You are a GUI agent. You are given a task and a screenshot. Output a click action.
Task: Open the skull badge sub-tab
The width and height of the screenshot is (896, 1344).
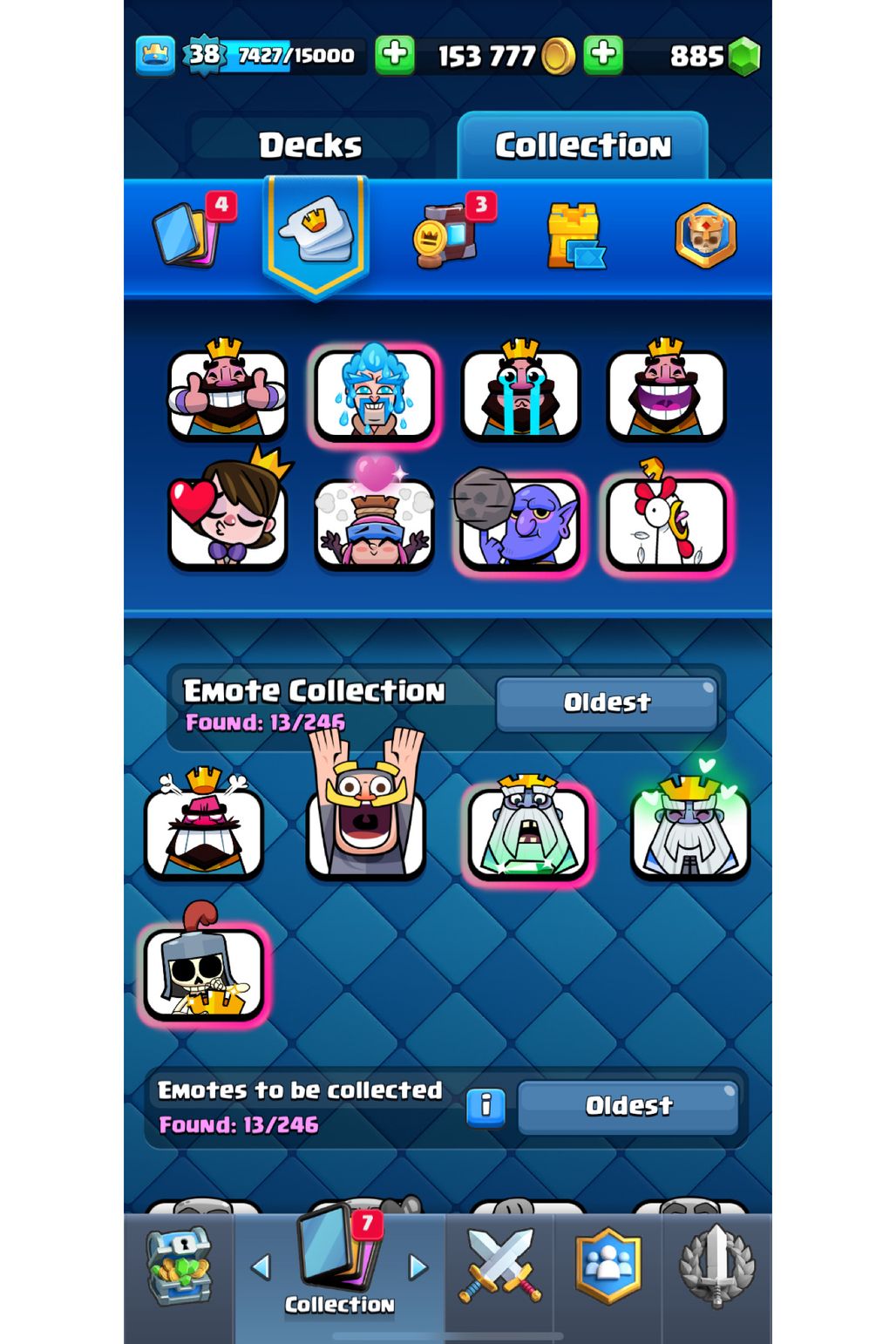coord(705,235)
